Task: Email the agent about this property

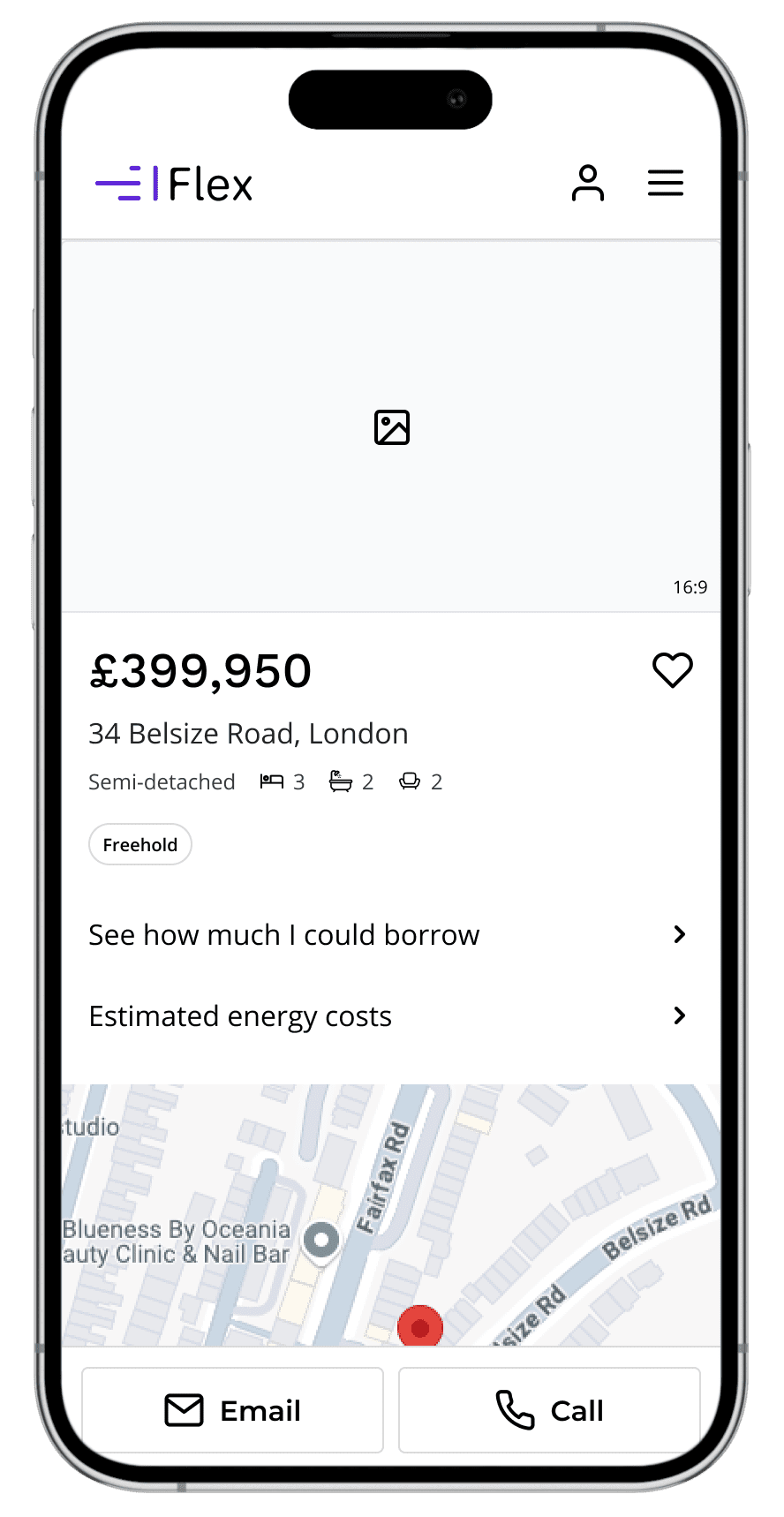Action: (x=232, y=1409)
